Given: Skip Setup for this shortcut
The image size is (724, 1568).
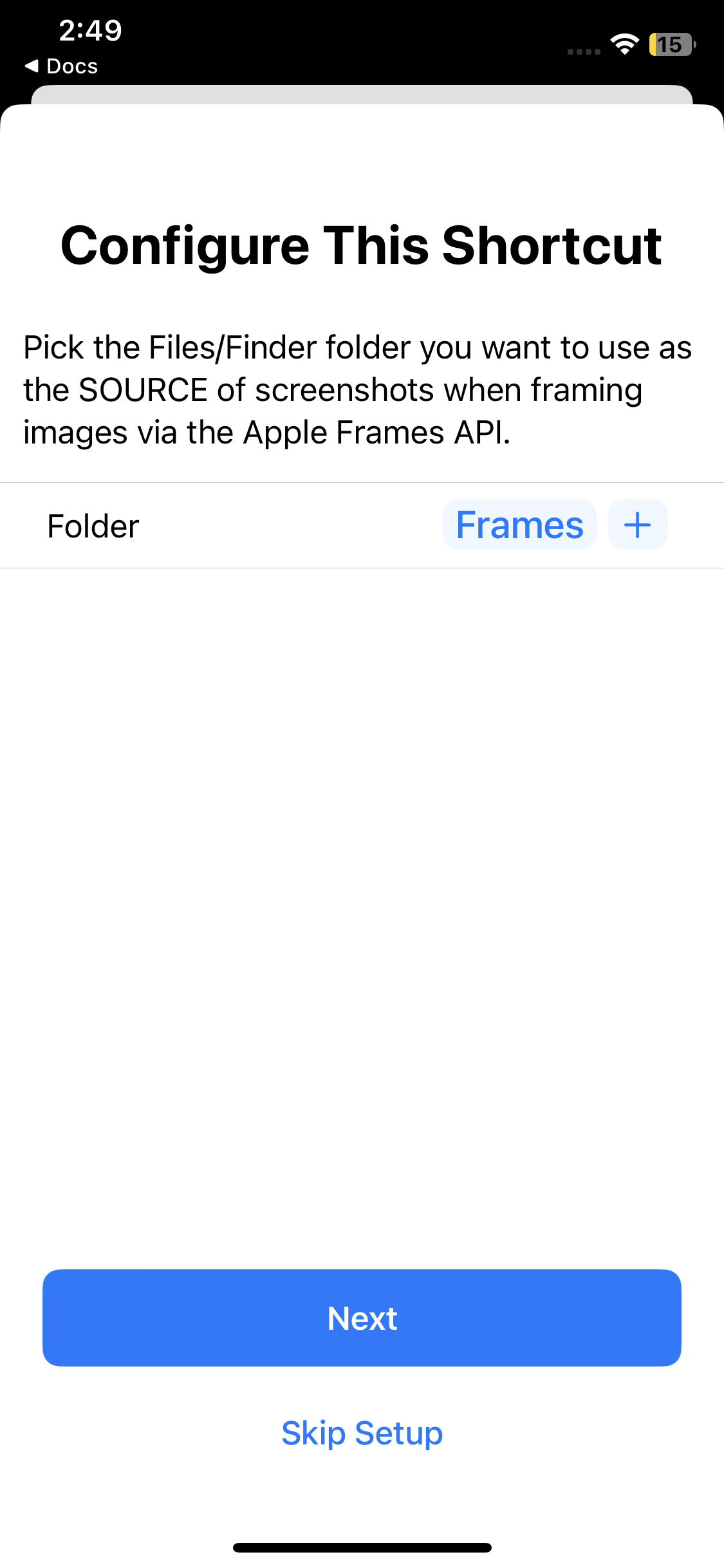Looking at the screenshot, I should pos(362,1433).
